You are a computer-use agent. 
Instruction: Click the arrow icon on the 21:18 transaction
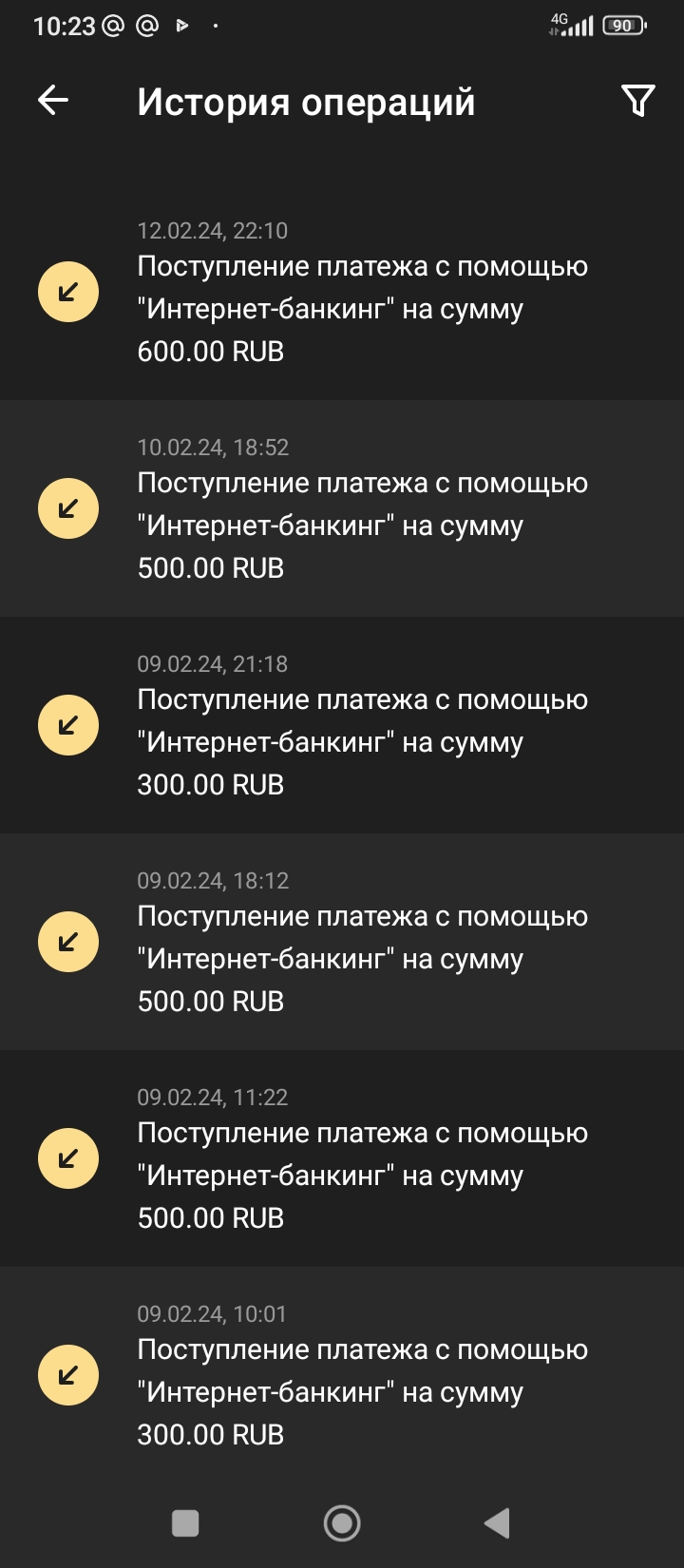click(x=67, y=724)
